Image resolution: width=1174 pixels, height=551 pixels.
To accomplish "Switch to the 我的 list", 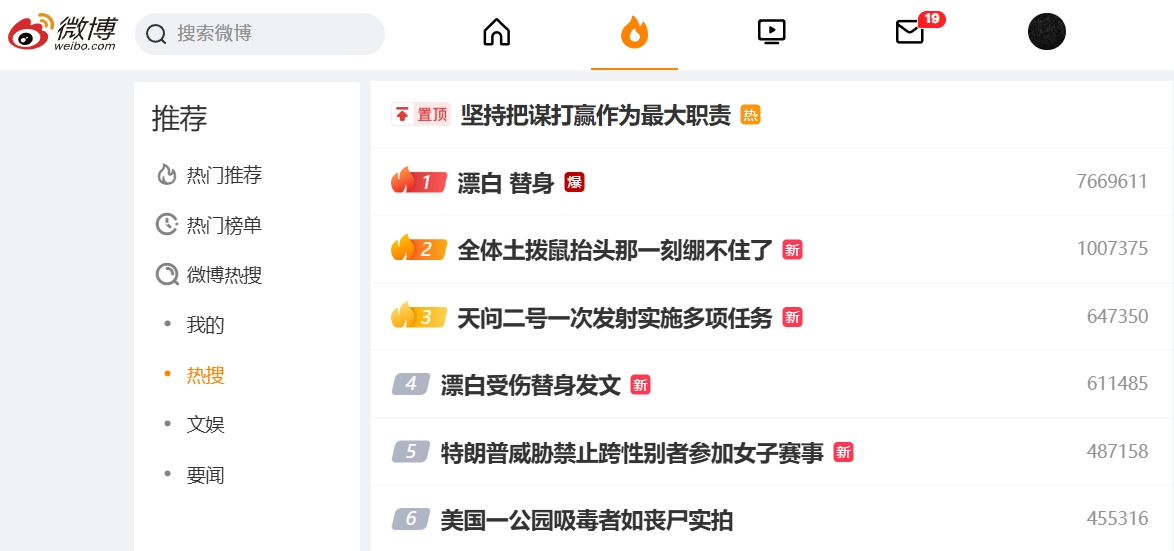I will 205,325.
